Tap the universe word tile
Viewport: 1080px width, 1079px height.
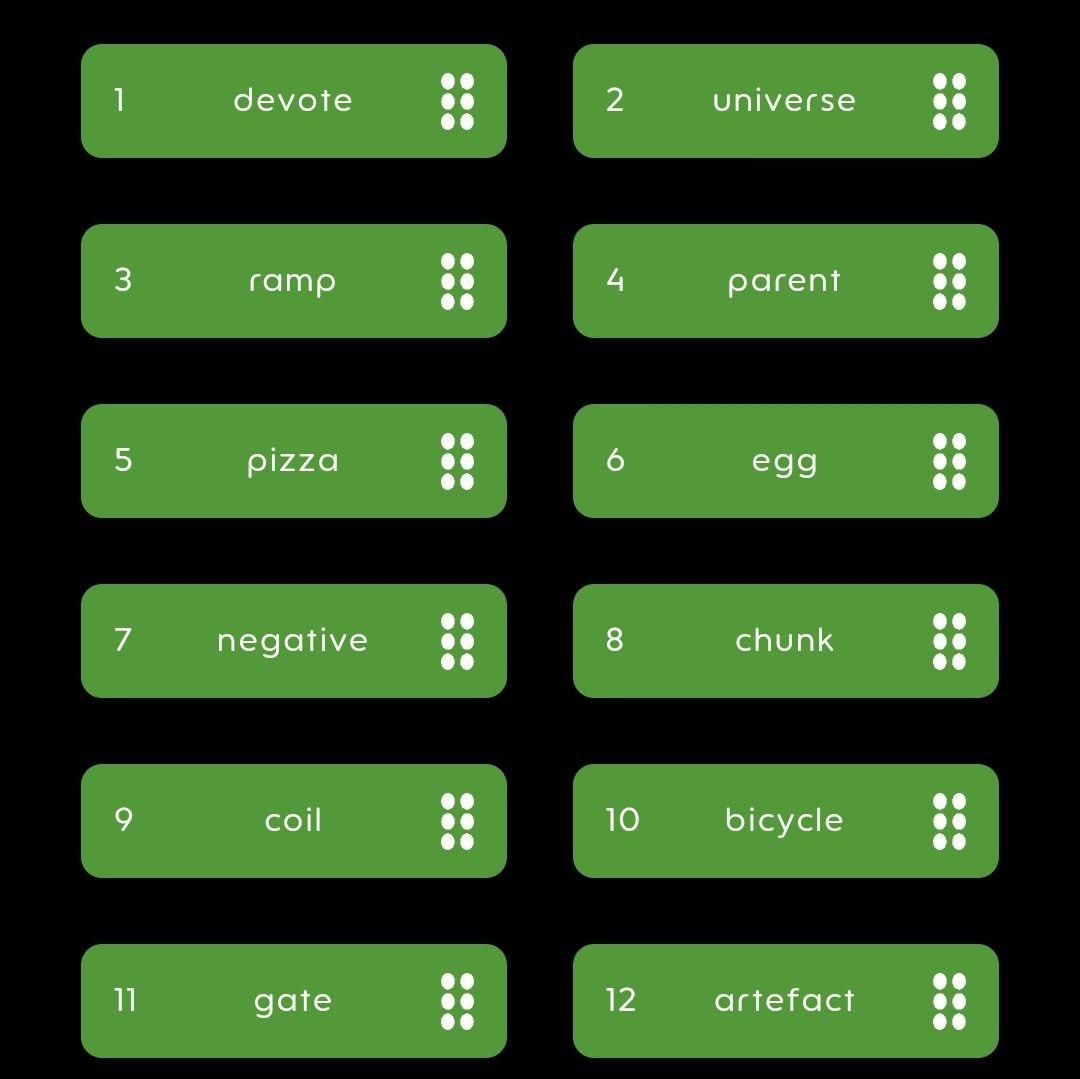coord(784,101)
